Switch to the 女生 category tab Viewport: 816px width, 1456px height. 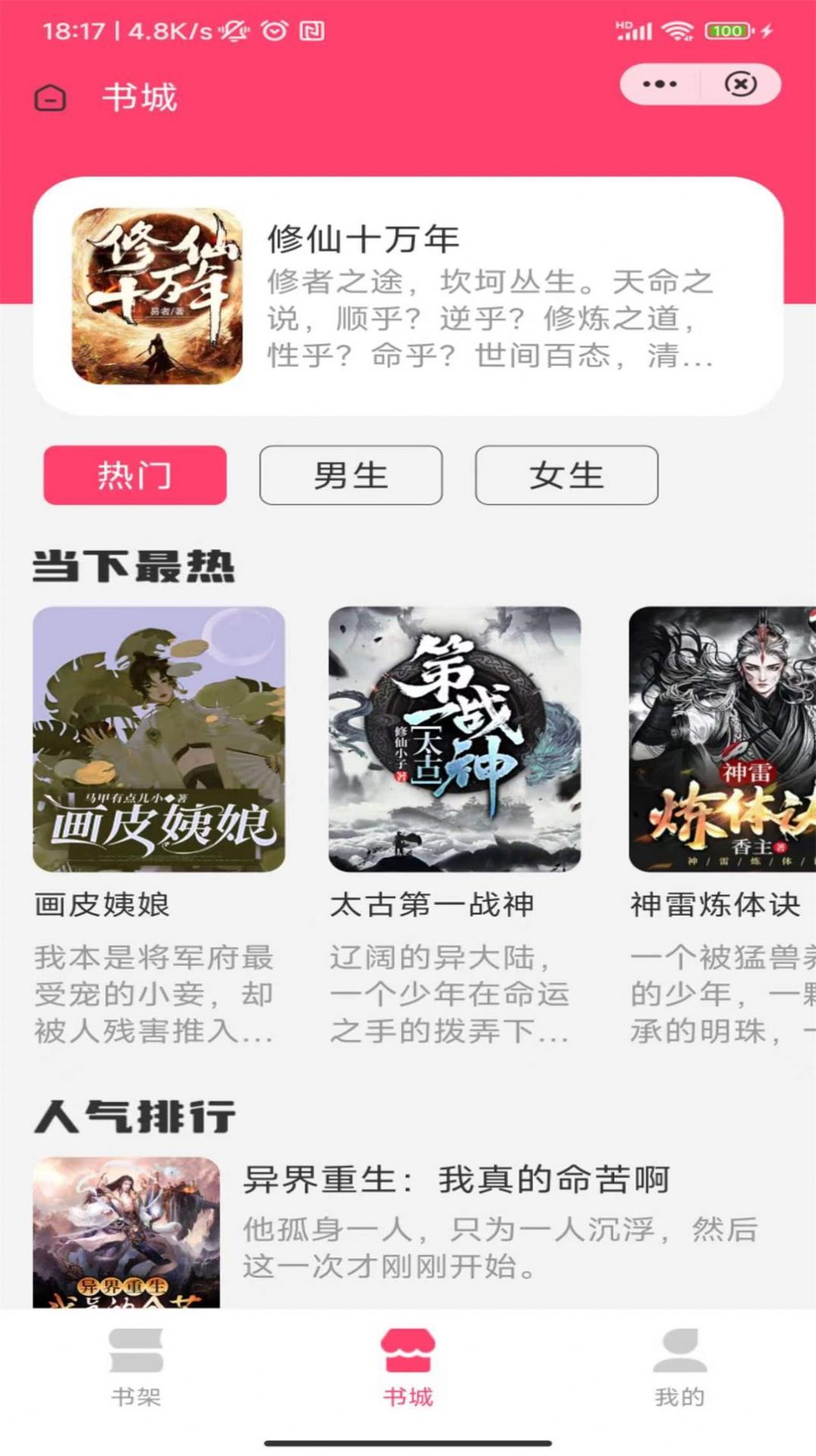click(566, 475)
